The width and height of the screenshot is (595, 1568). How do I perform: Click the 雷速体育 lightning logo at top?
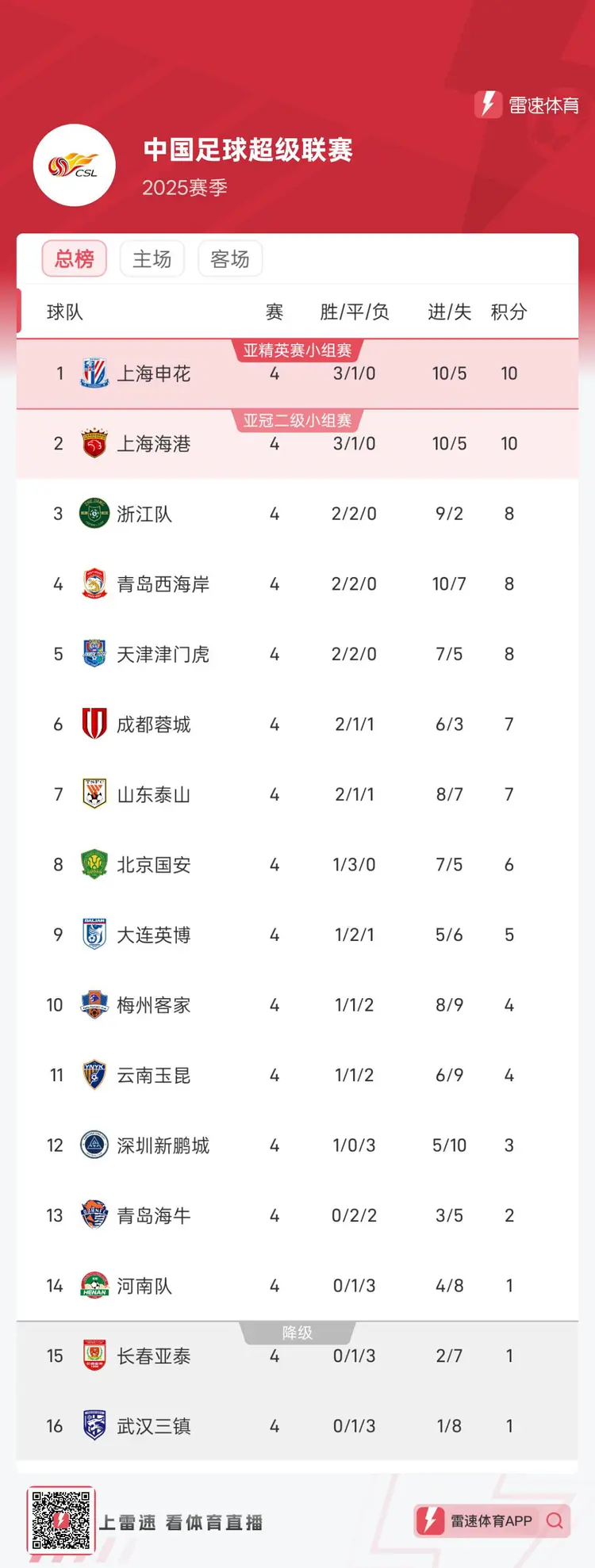(x=489, y=103)
